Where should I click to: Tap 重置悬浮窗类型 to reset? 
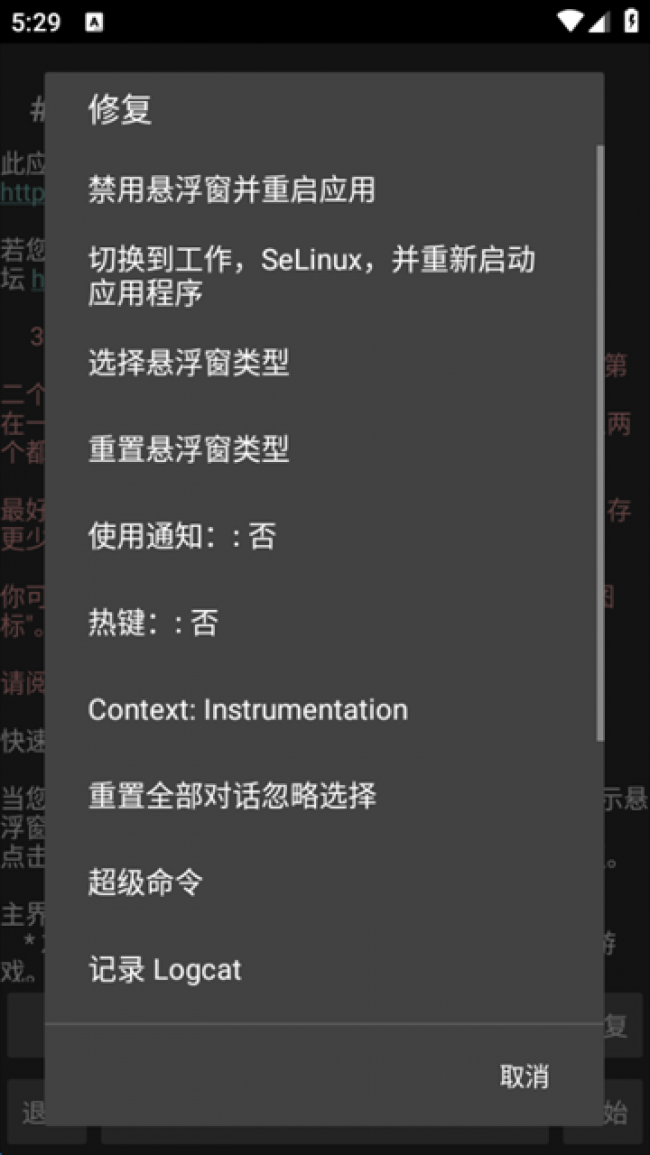coord(189,449)
